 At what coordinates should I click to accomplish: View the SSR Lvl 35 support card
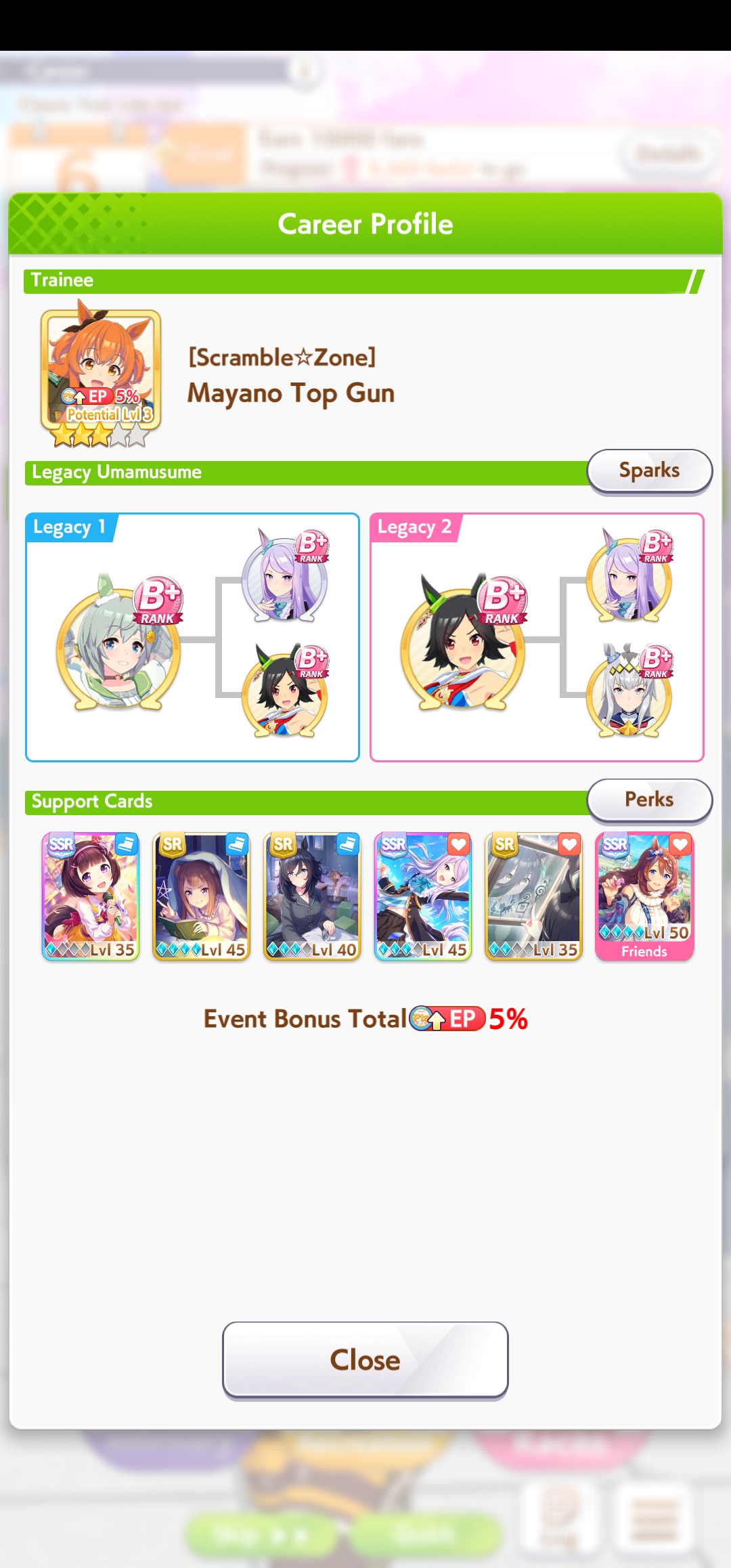(91, 896)
